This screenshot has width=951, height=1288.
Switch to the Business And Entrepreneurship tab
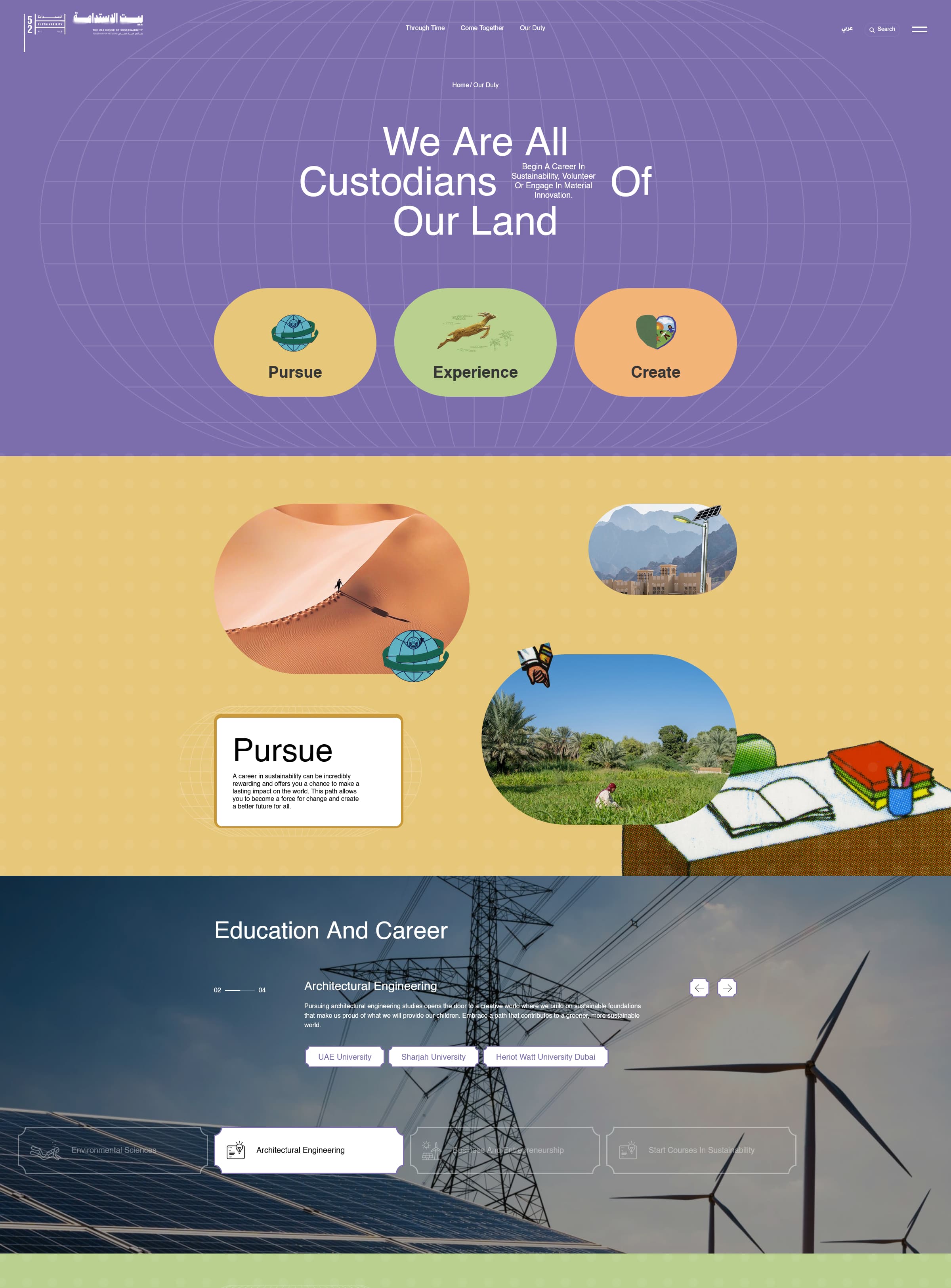(505, 1150)
